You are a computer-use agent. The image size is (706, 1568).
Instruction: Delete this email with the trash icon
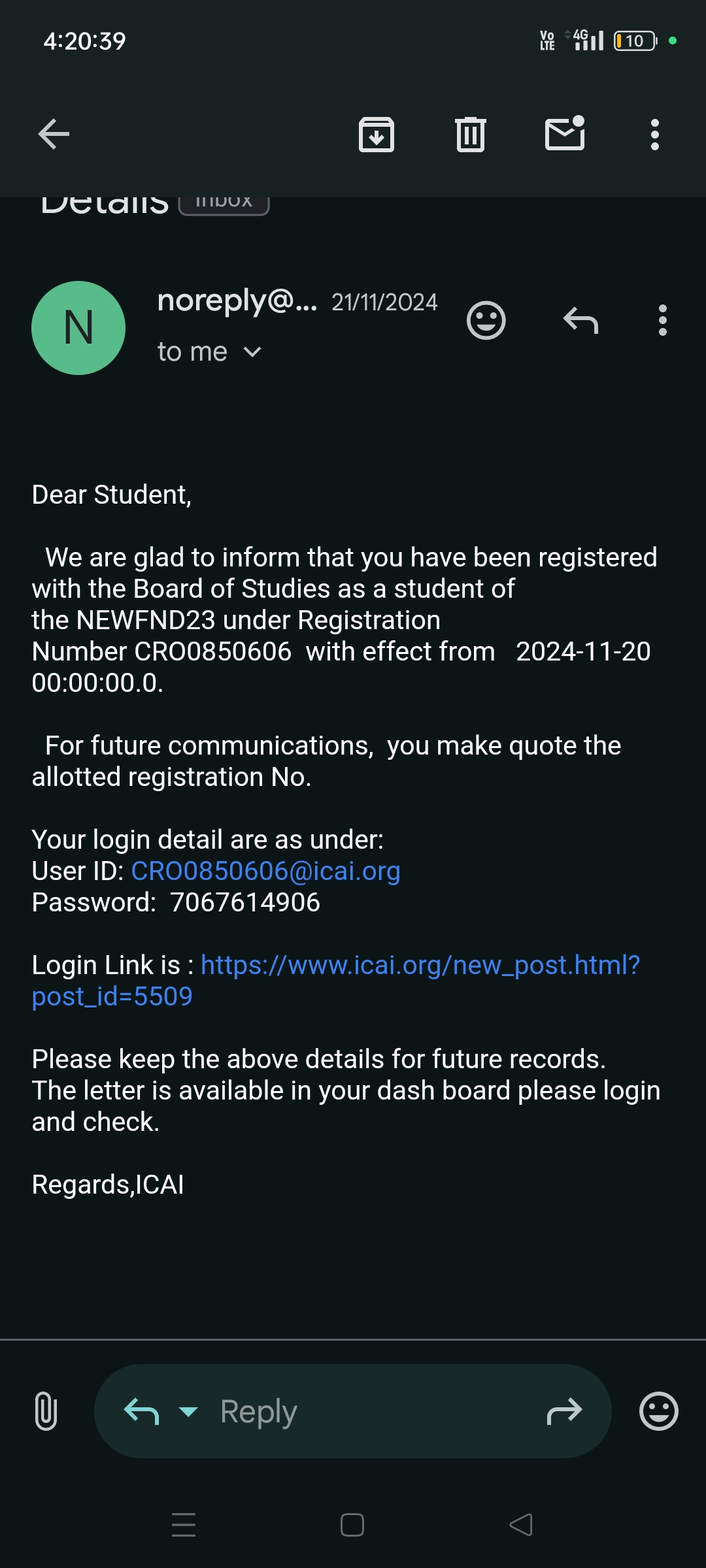[471, 135]
